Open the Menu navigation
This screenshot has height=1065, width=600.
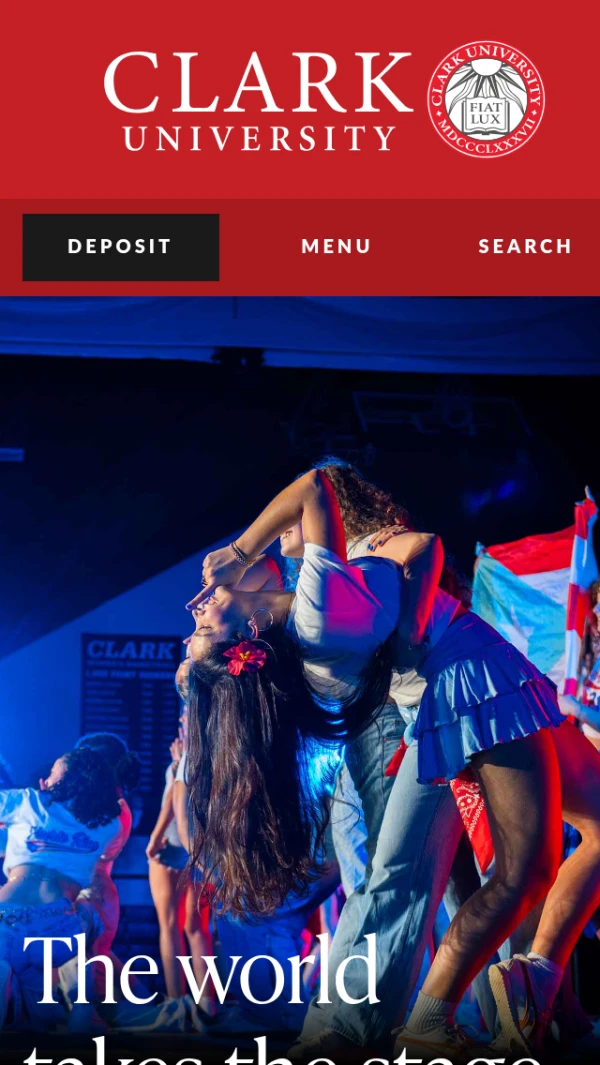(x=336, y=247)
